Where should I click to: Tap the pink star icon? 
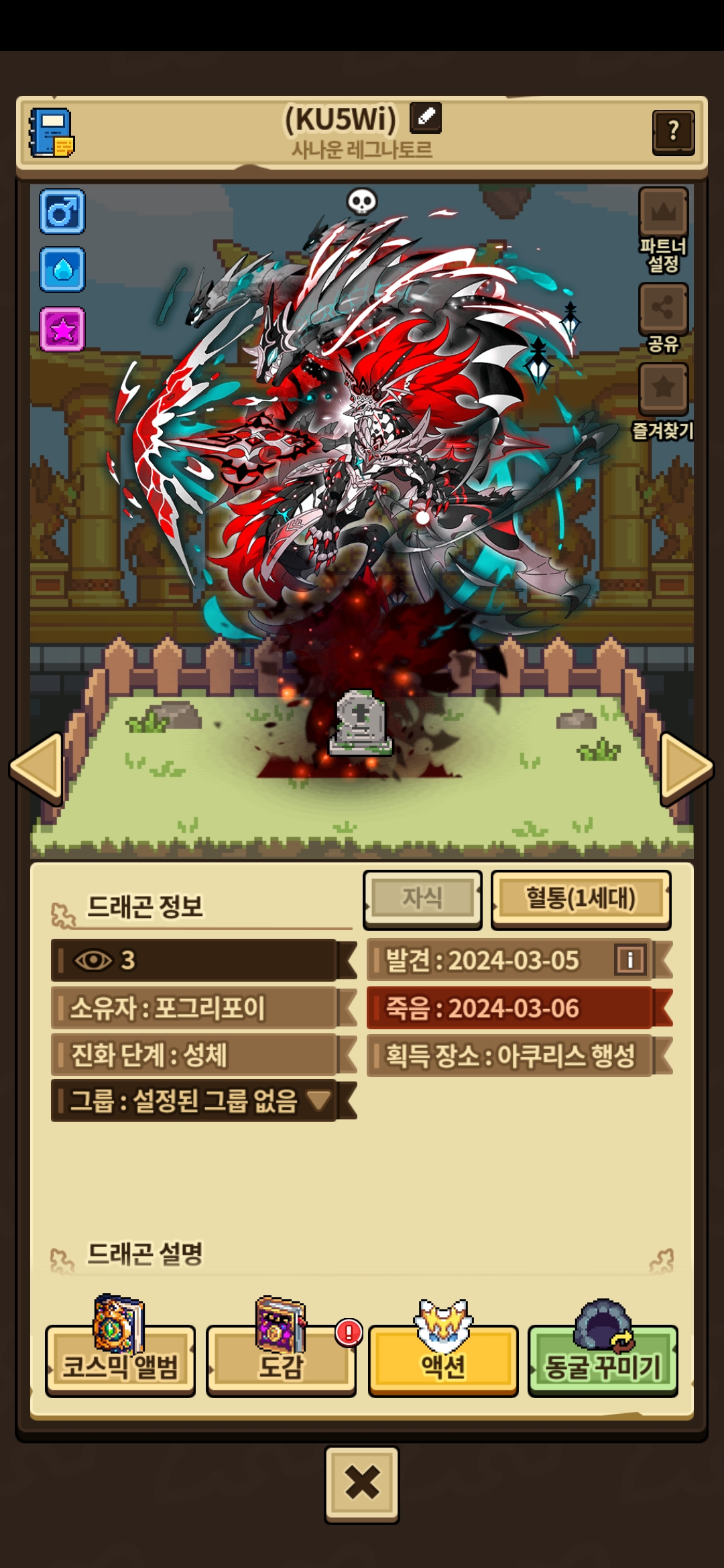(x=62, y=329)
